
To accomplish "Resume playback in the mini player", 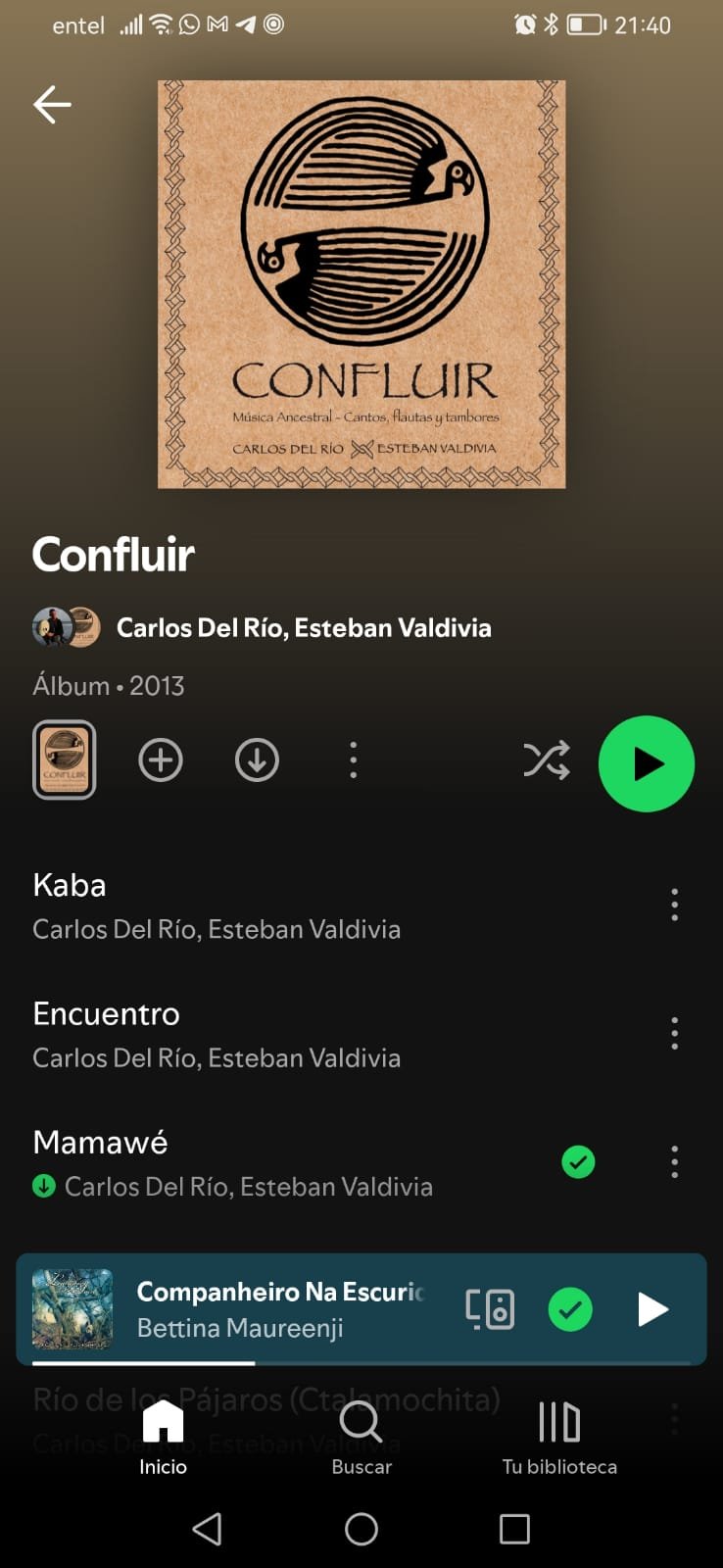I will coord(652,1309).
